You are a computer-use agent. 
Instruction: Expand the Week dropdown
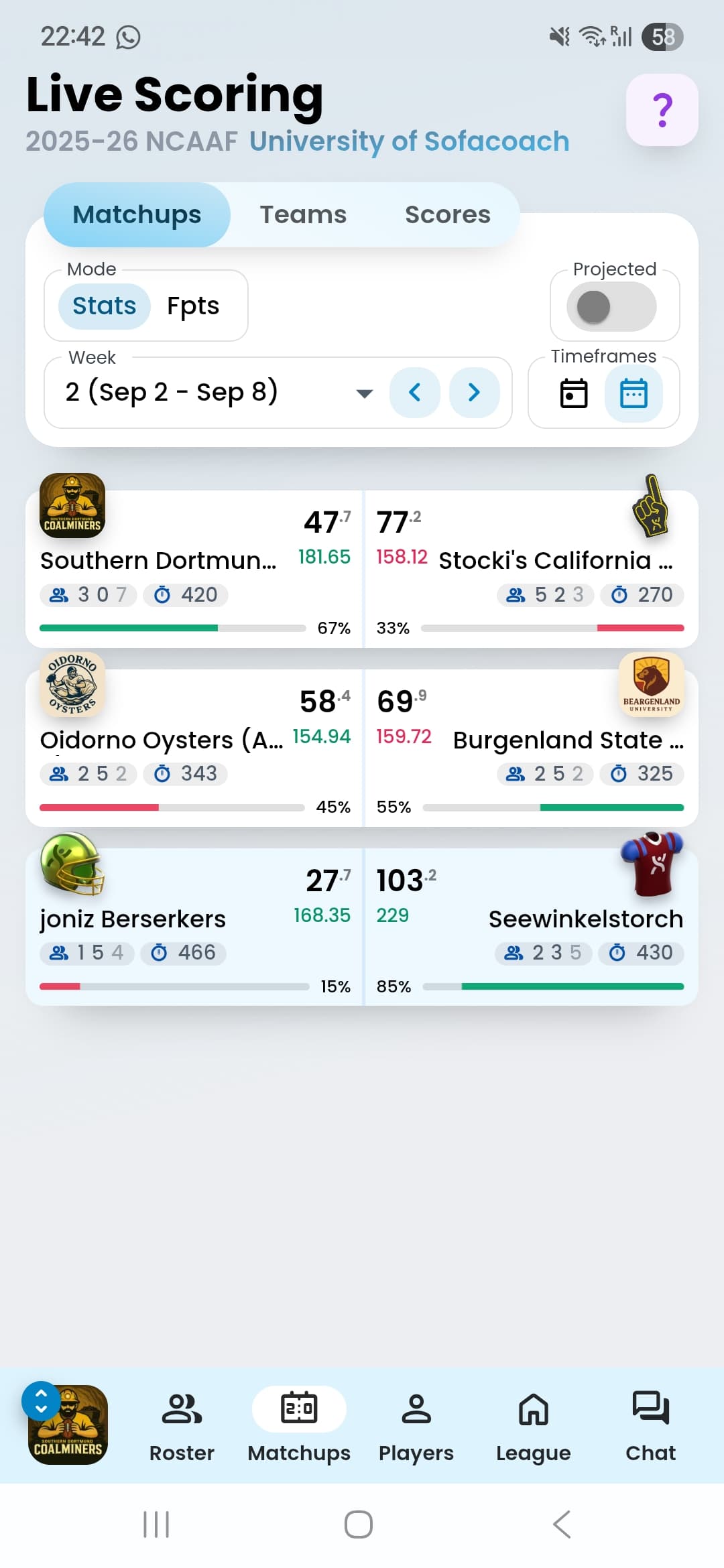(x=363, y=393)
